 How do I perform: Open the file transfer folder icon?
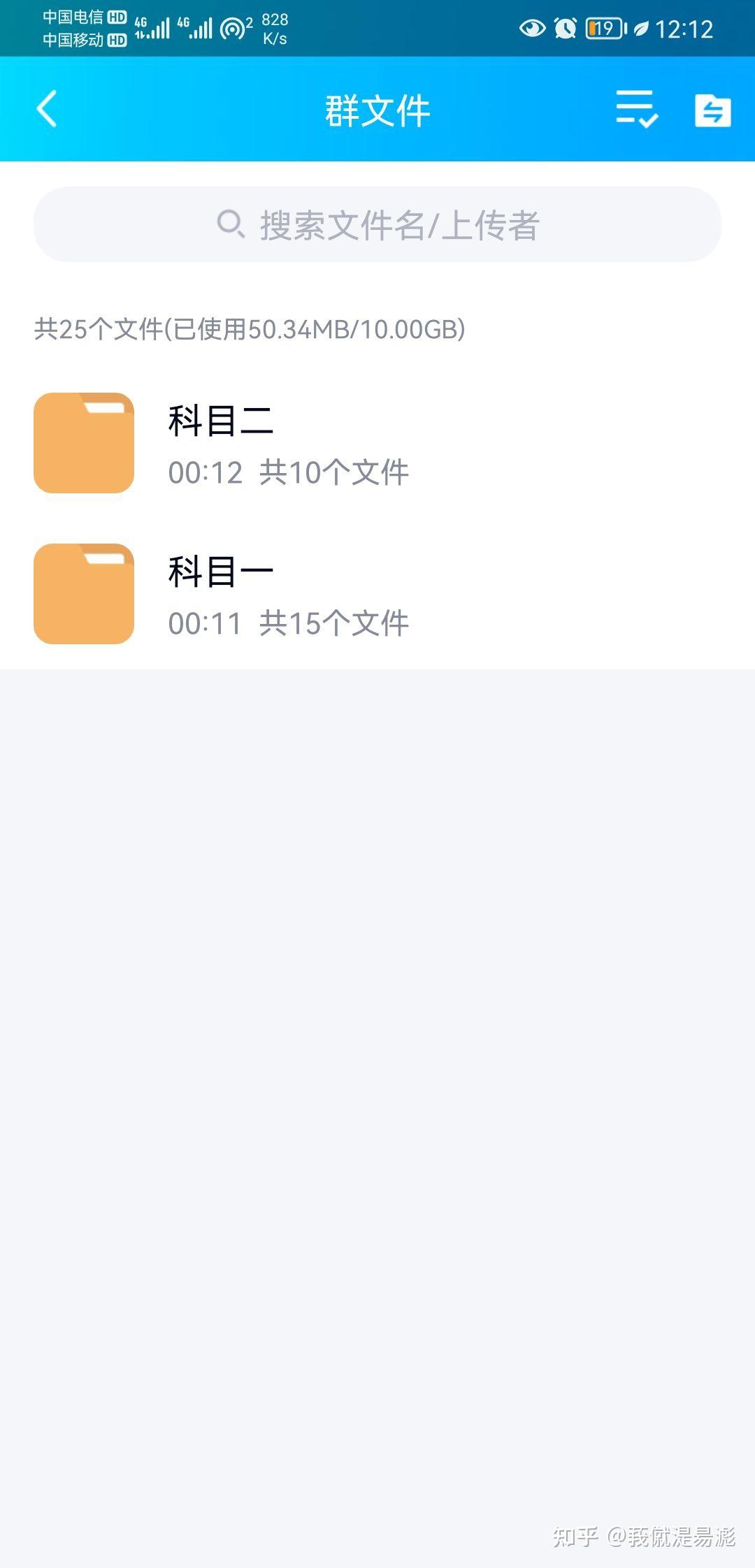point(712,110)
